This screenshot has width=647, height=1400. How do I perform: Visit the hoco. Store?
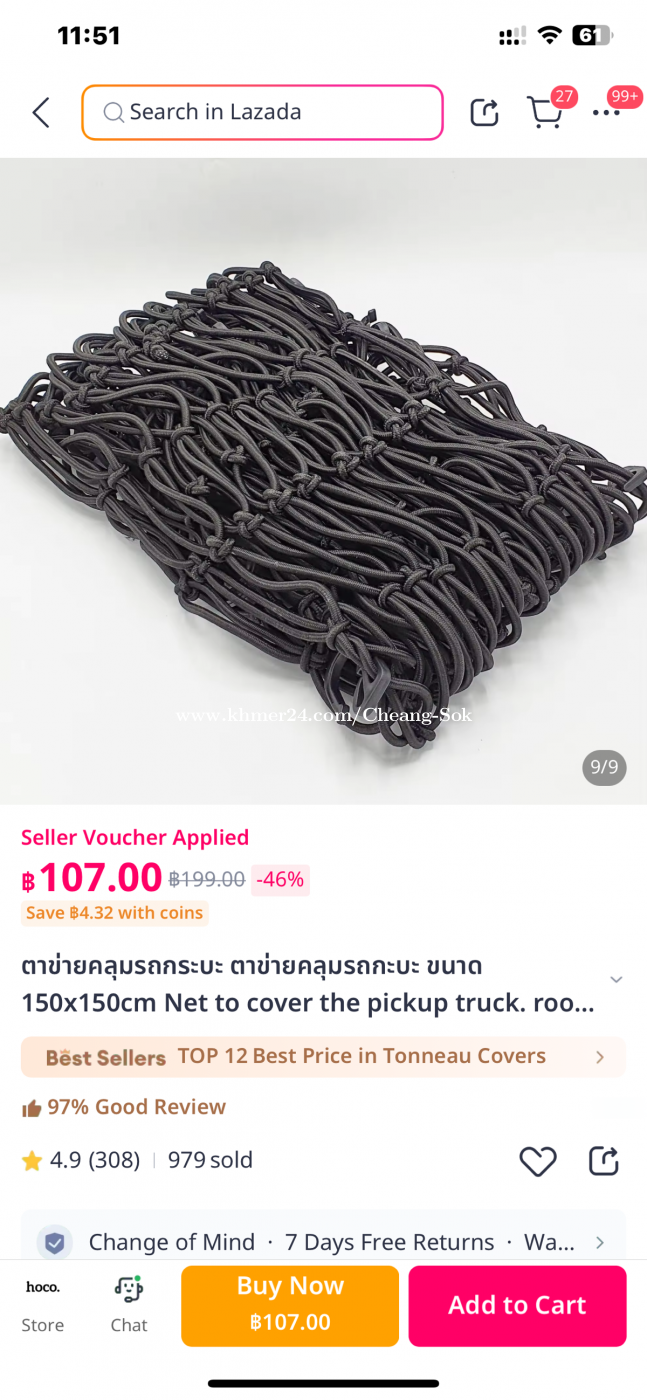(42, 1305)
